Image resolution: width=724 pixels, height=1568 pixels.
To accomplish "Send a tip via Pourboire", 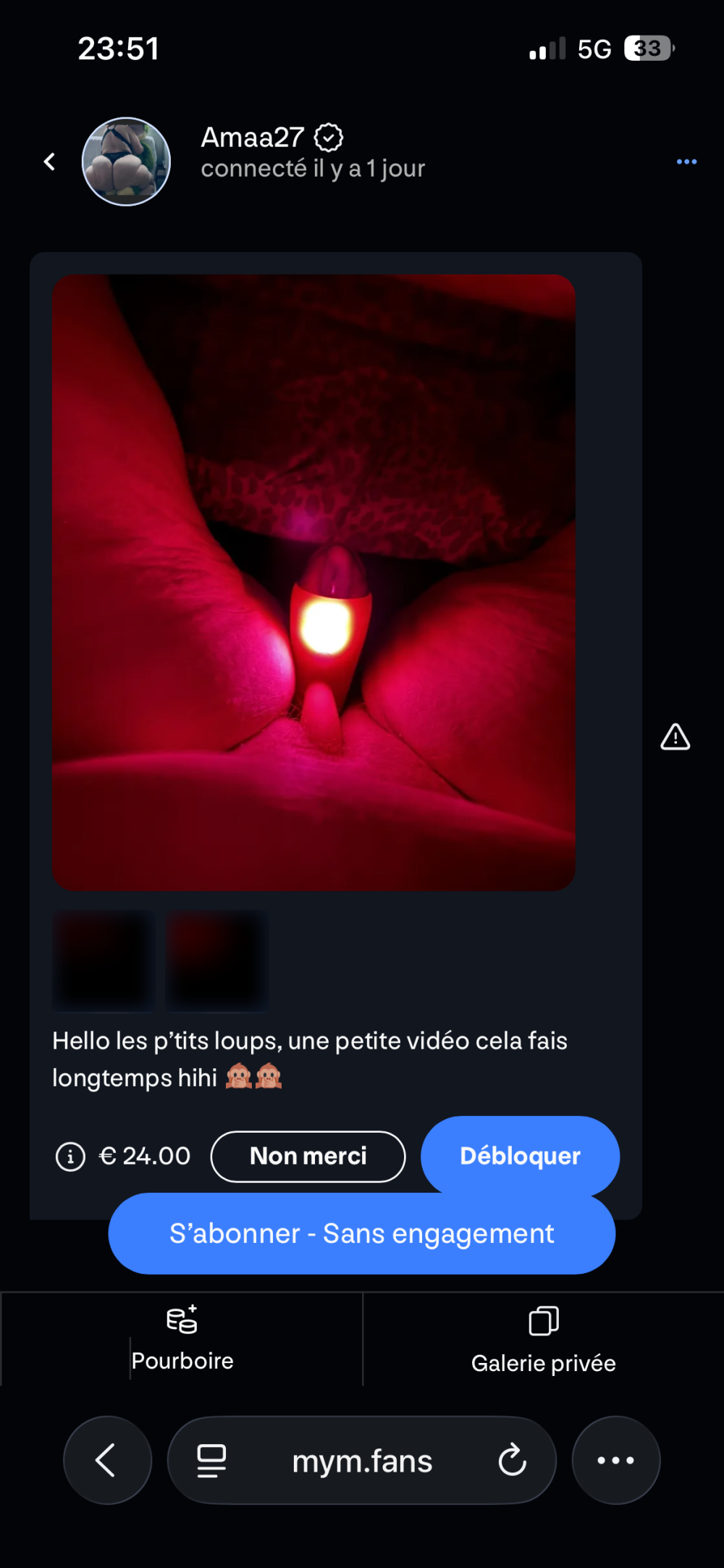I will [x=182, y=1340].
